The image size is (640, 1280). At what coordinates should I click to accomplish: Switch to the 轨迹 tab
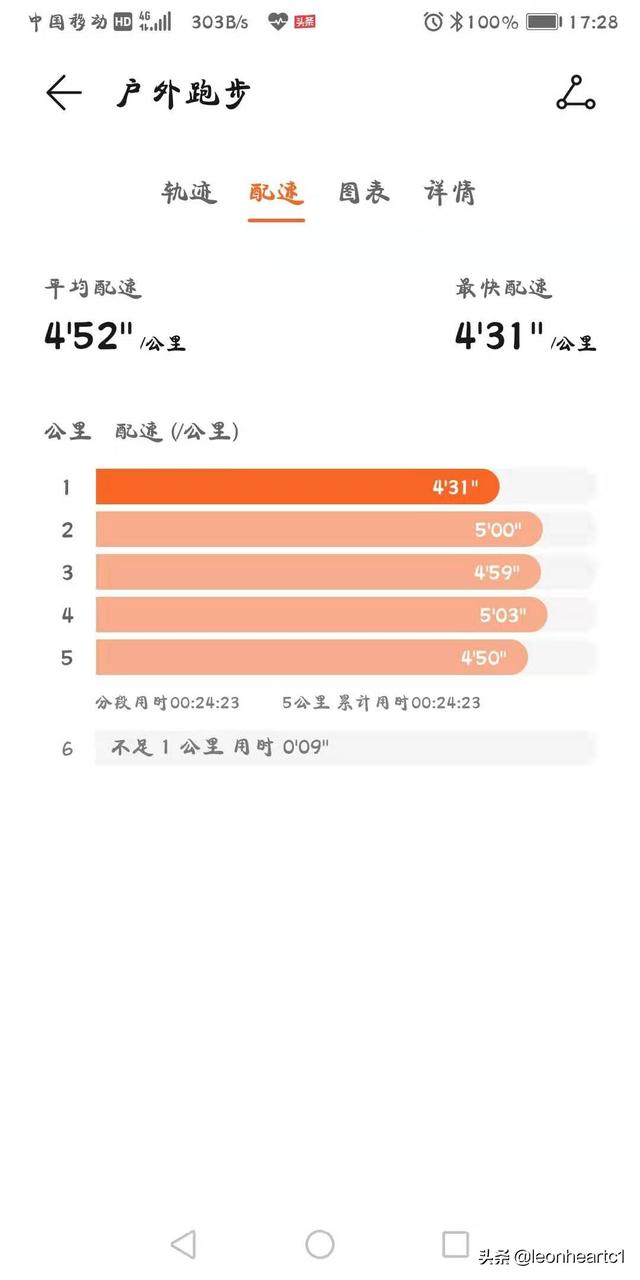point(190,192)
